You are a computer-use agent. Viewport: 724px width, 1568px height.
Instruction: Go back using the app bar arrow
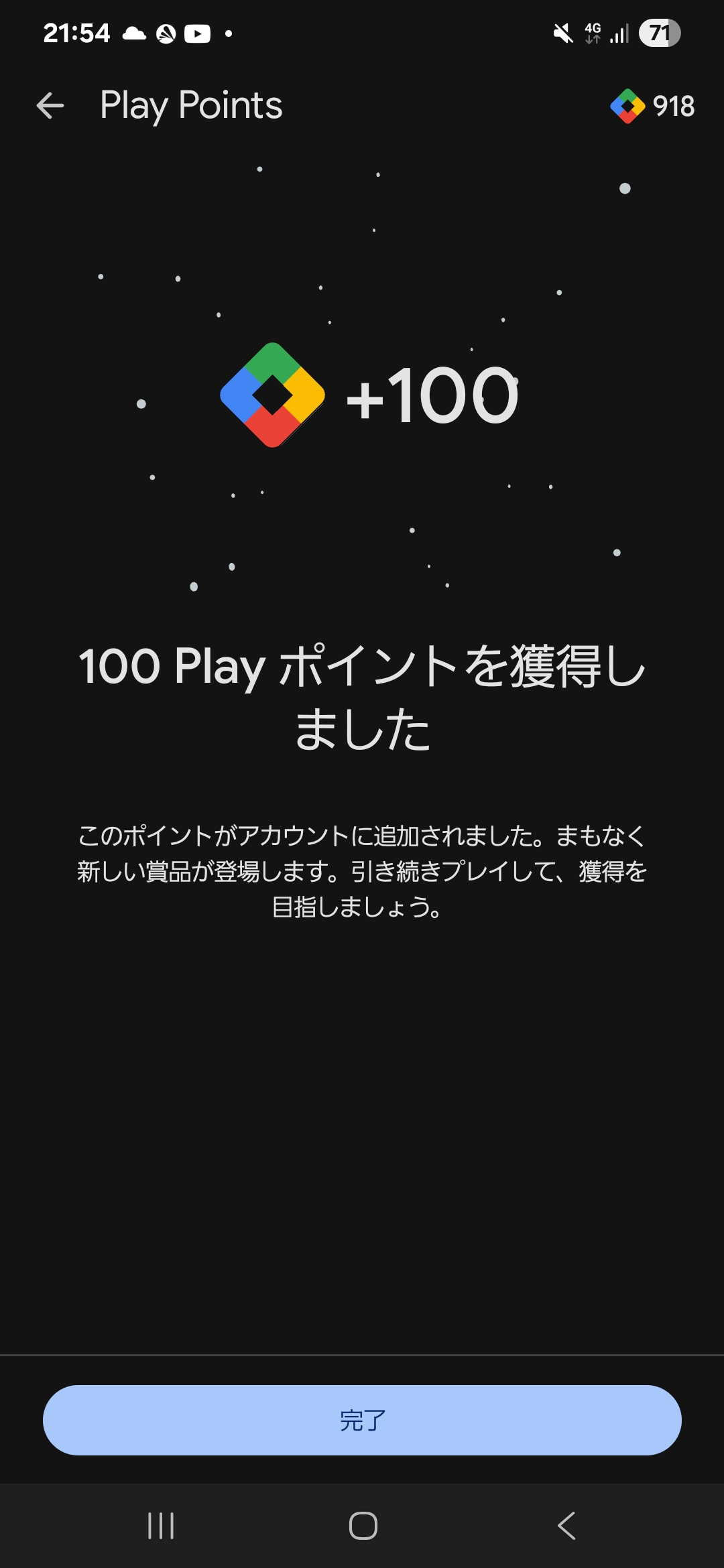coord(50,106)
